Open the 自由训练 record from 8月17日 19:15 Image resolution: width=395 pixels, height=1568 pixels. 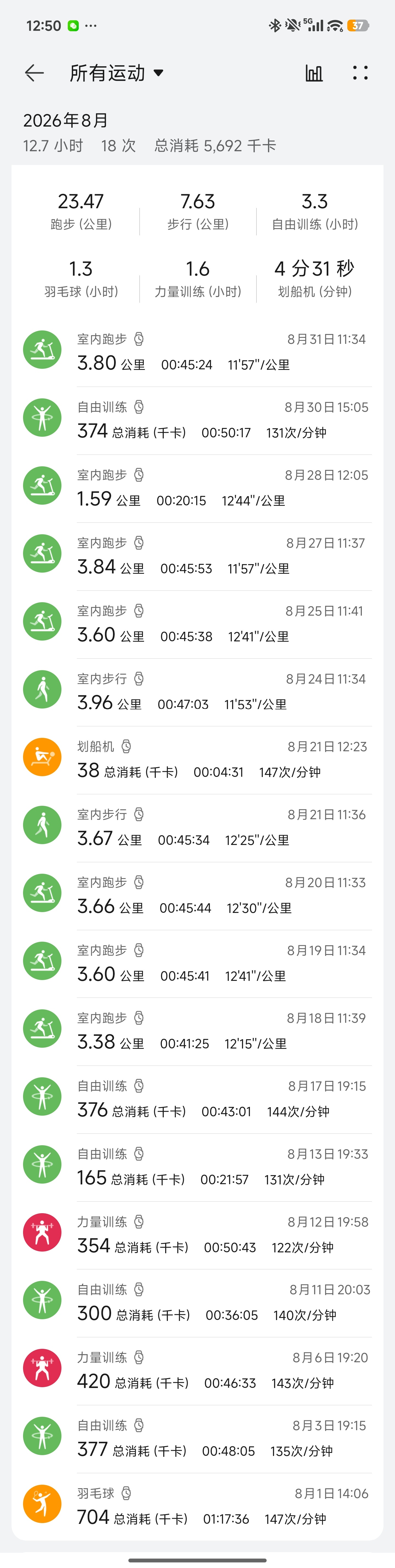point(198,1099)
